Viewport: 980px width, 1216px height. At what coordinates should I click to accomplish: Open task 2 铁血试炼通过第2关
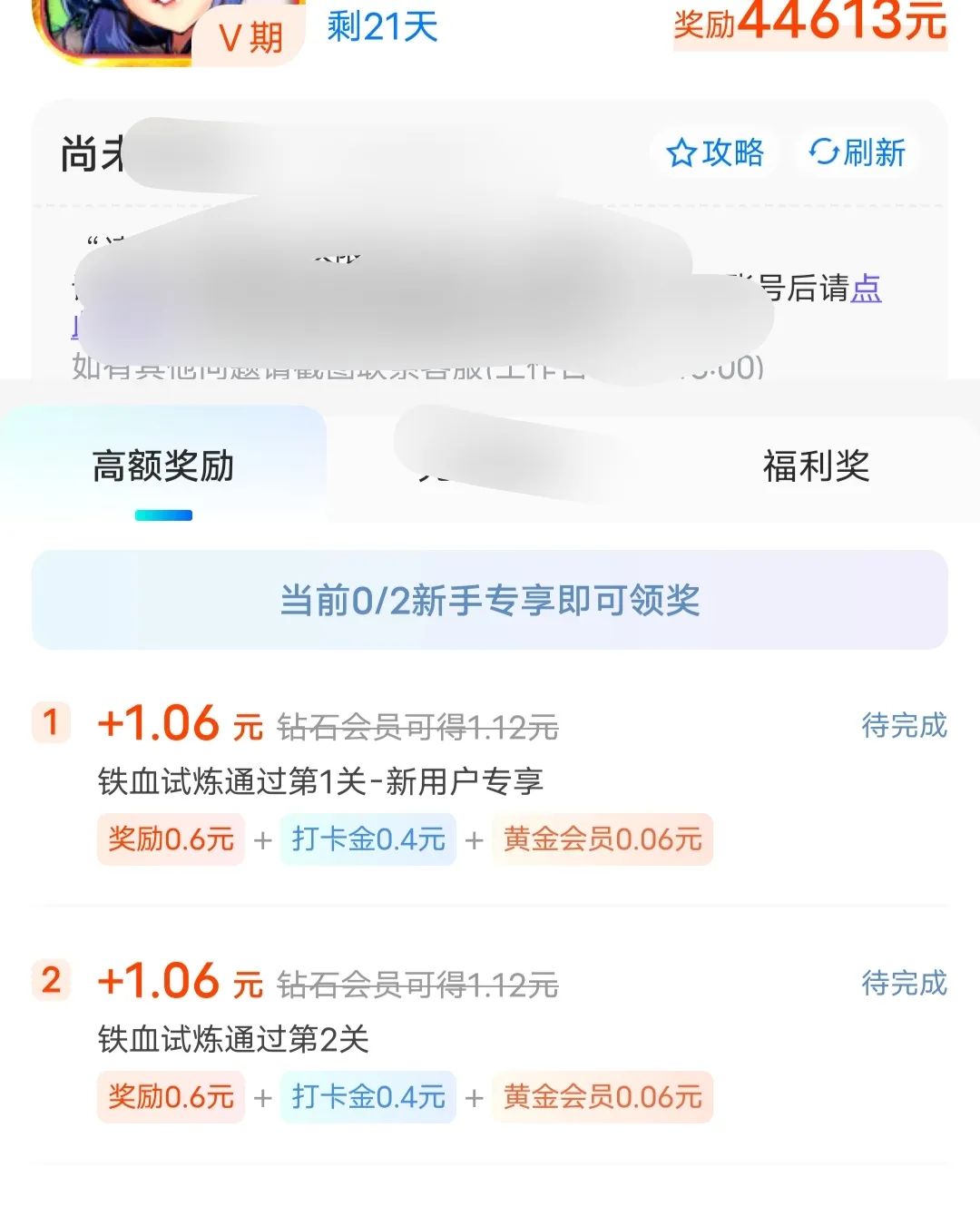point(233,1039)
